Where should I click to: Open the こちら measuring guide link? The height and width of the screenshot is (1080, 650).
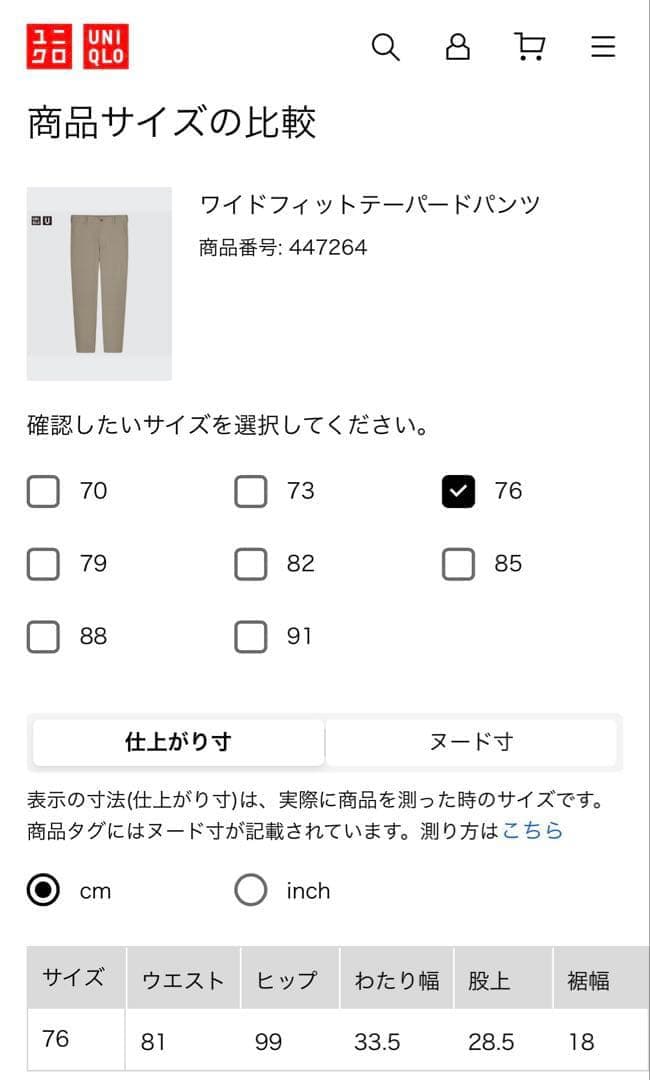(x=532, y=831)
